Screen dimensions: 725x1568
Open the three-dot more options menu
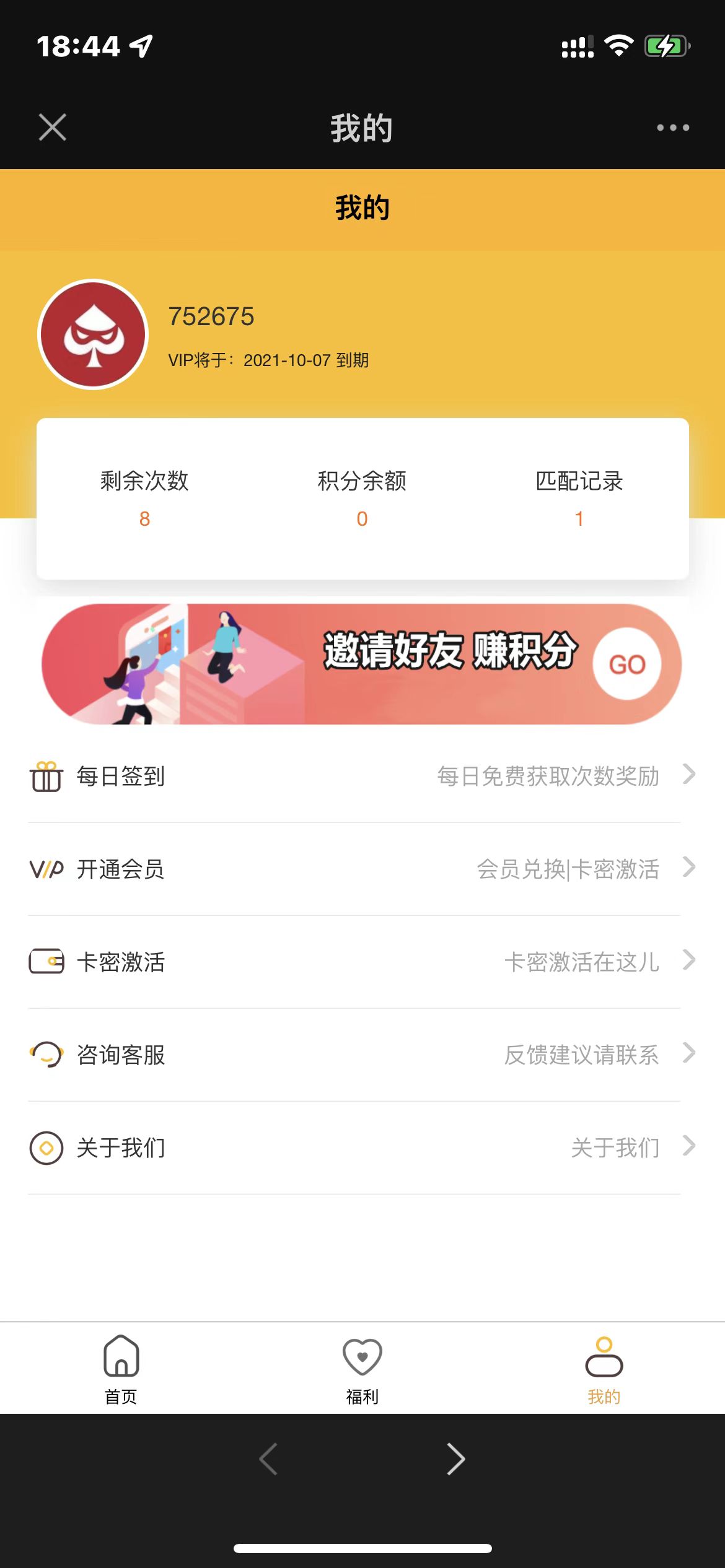tap(673, 128)
